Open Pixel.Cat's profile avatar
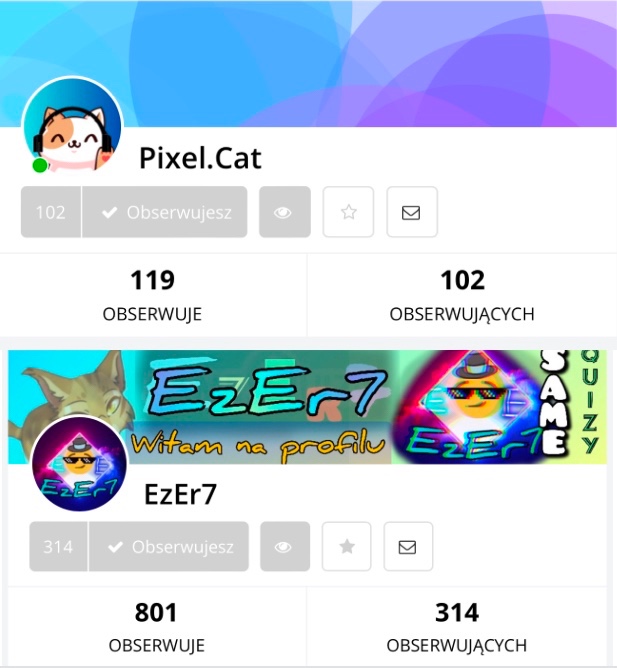Screen dimensions: 617x668 [x=72, y=126]
